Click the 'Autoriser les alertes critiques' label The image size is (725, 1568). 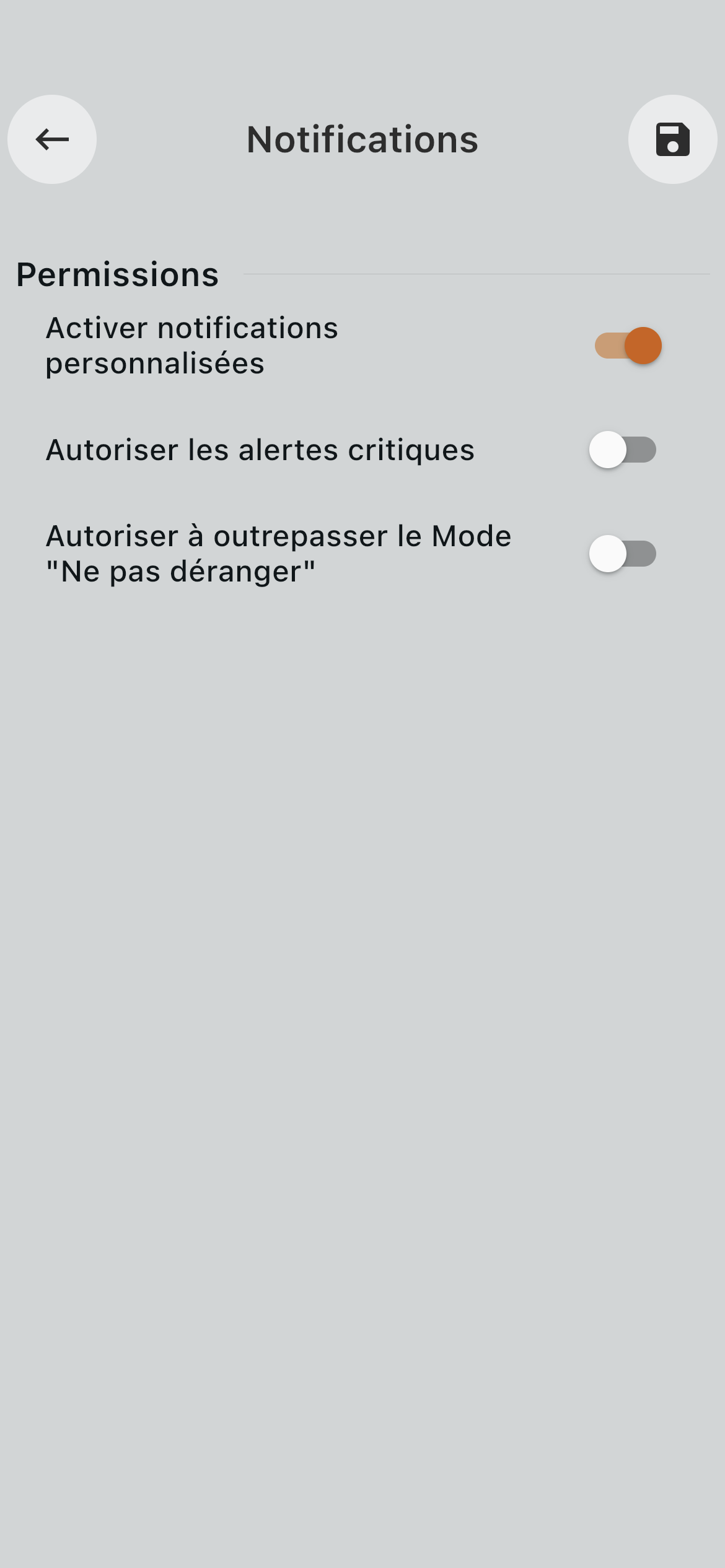click(259, 450)
